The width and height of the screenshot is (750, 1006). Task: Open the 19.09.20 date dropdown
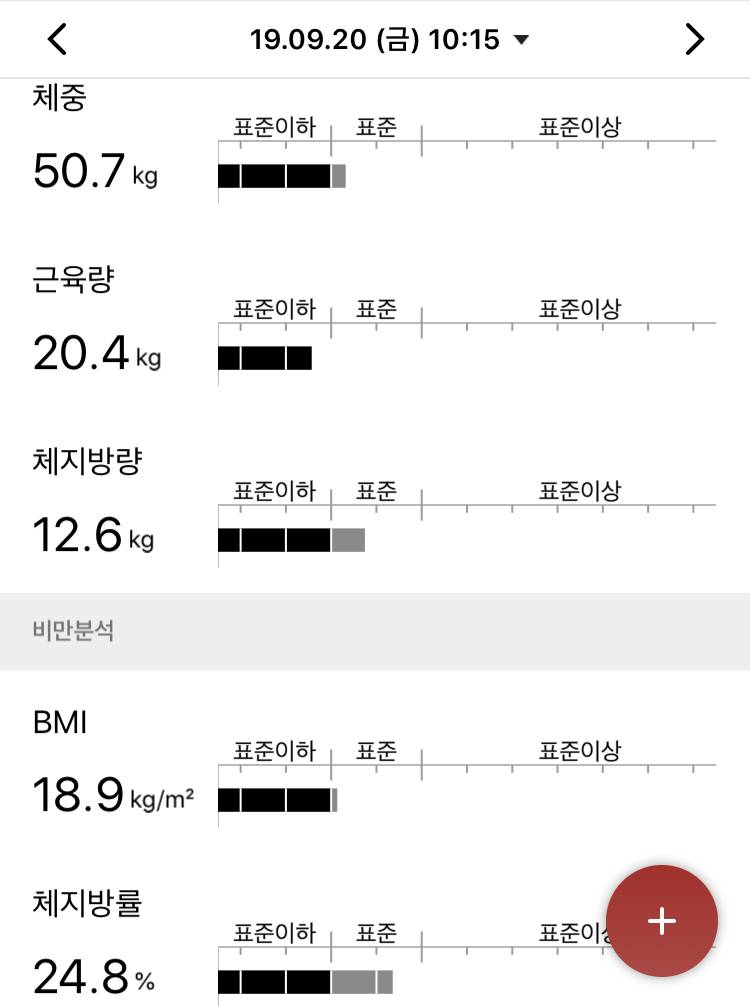point(389,40)
